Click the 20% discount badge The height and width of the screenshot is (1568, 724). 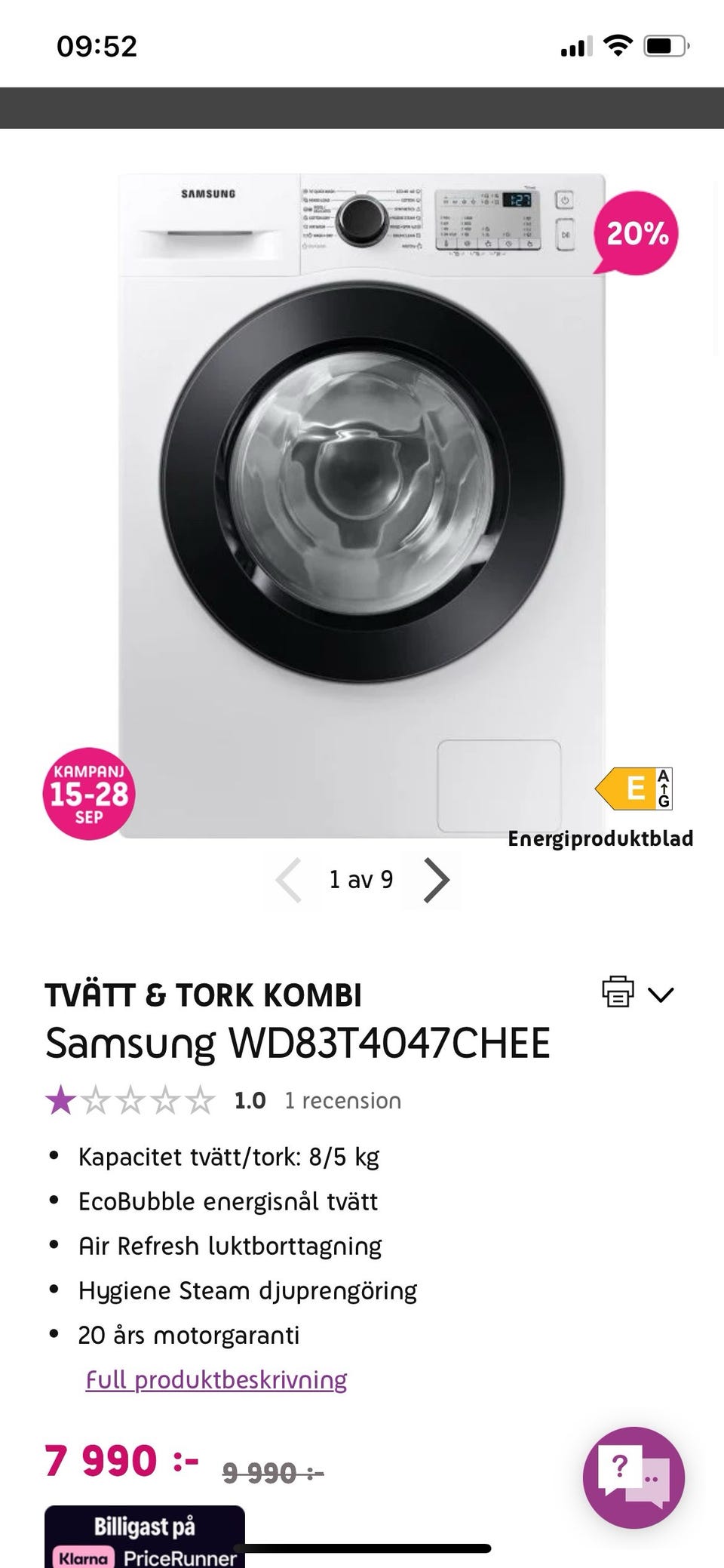click(x=637, y=232)
